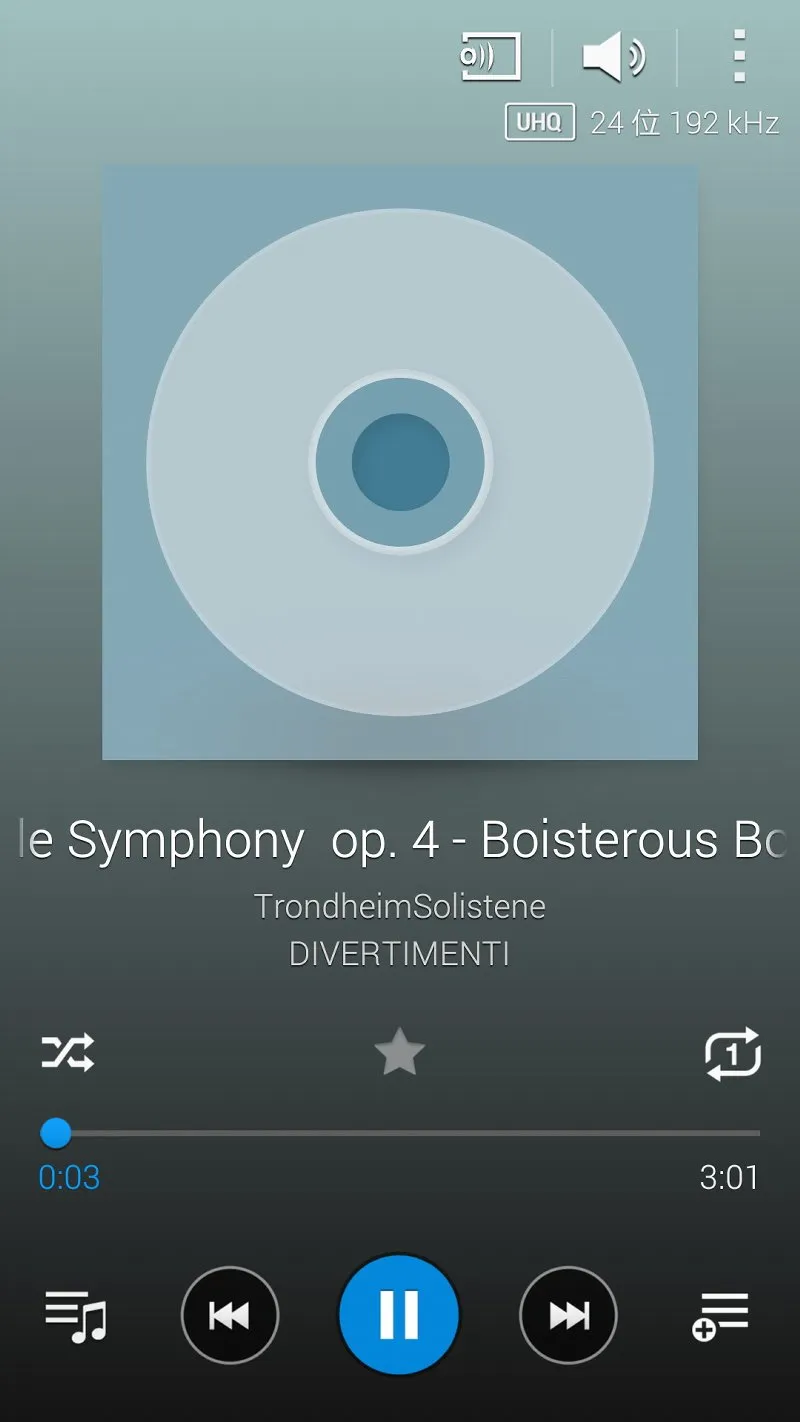Open the current playlist queue
Screen dimensions: 800x1422
point(76,1315)
